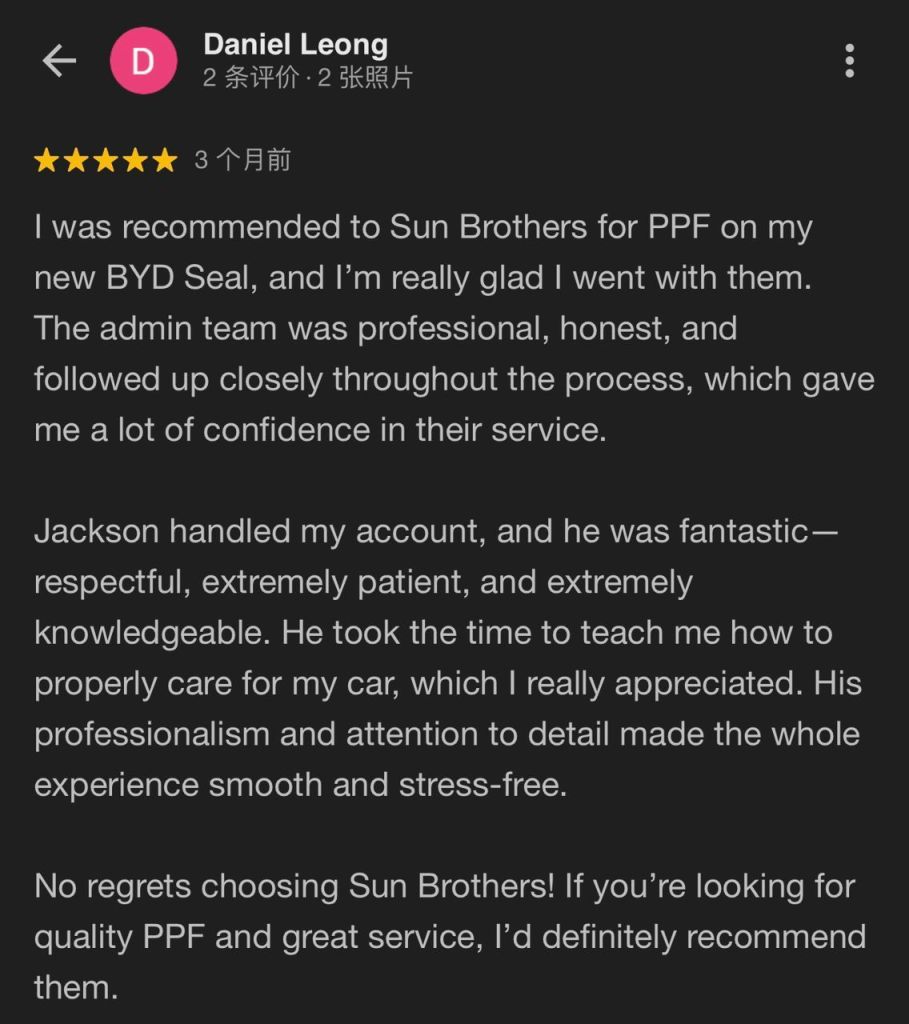Open Daniel Leong's reviewer profile

pyautogui.click(x=294, y=45)
